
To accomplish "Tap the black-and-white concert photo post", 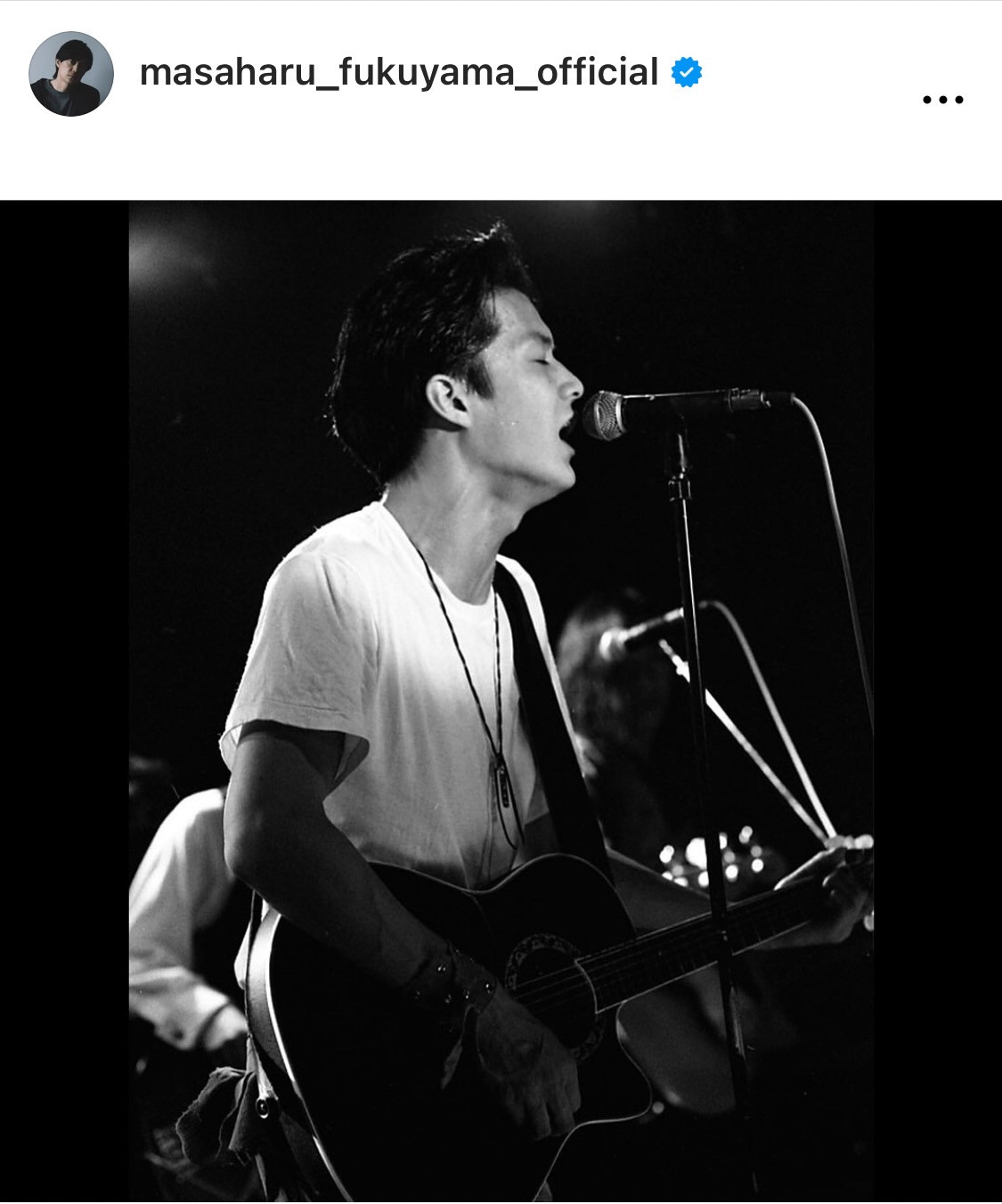I will (x=501, y=702).
